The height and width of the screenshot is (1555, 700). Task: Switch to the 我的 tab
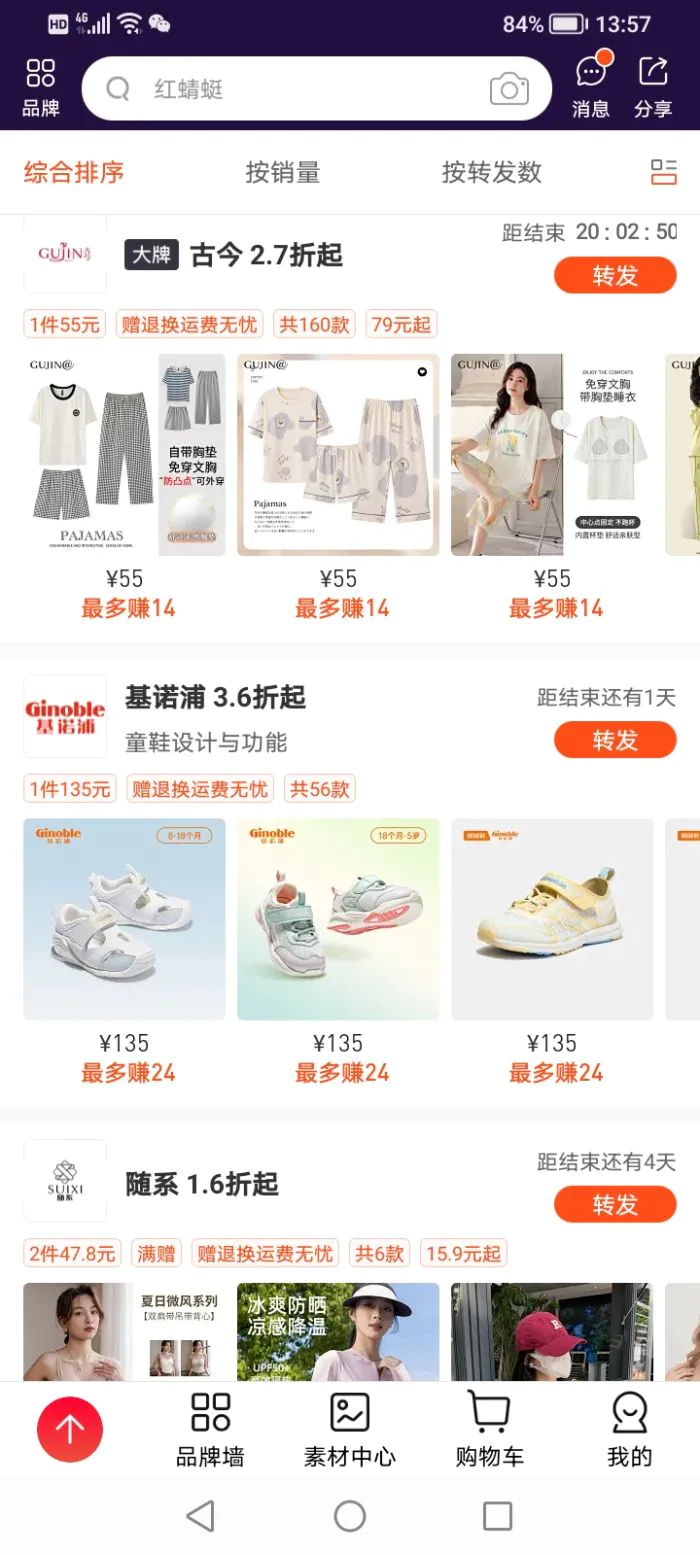[x=629, y=1430]
